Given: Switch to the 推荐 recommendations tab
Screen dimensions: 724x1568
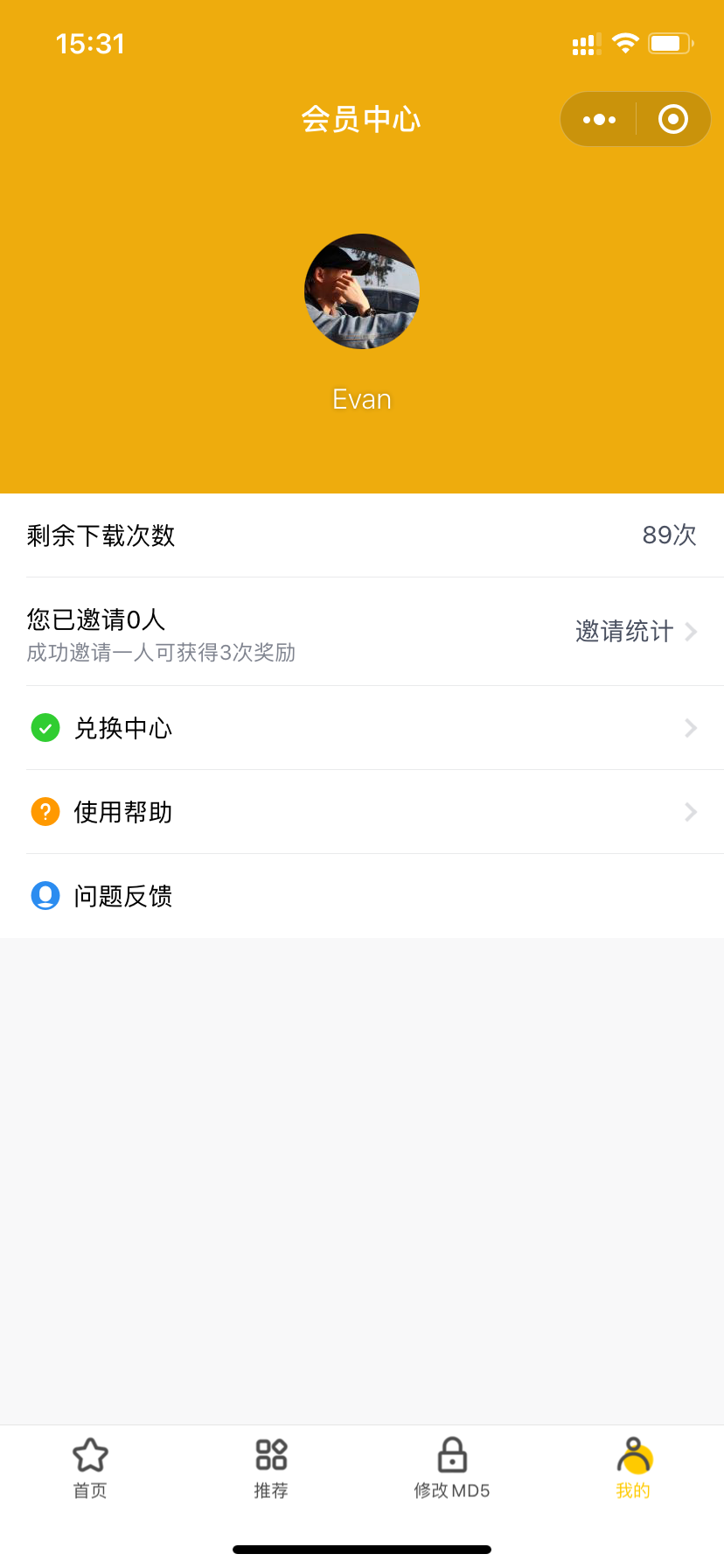Looking at the screenshot, I should coord(271,1468).
